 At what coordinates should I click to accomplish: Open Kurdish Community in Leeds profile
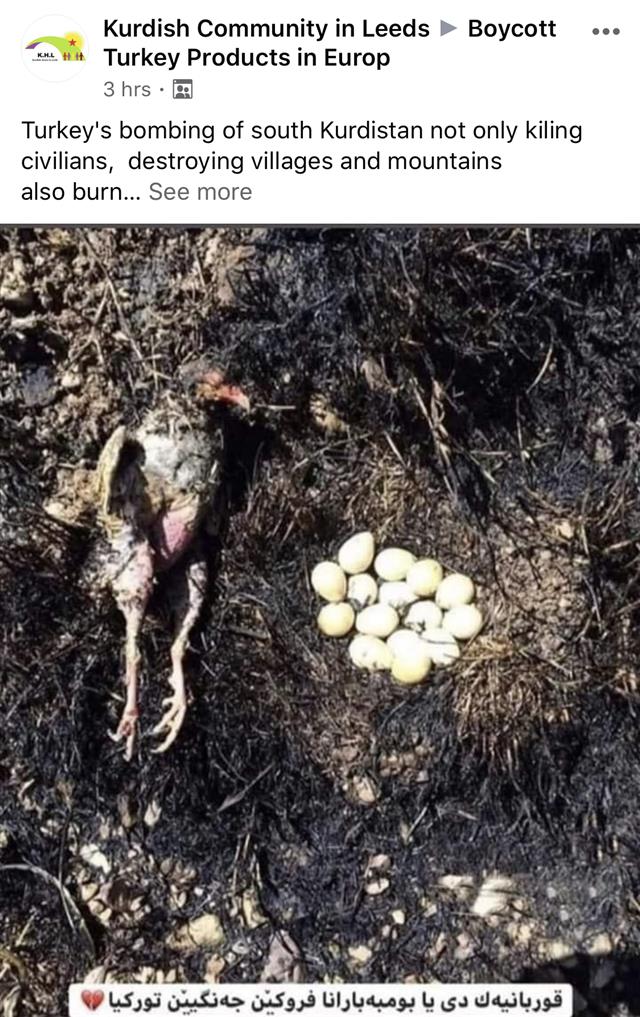tap(266, 29)
